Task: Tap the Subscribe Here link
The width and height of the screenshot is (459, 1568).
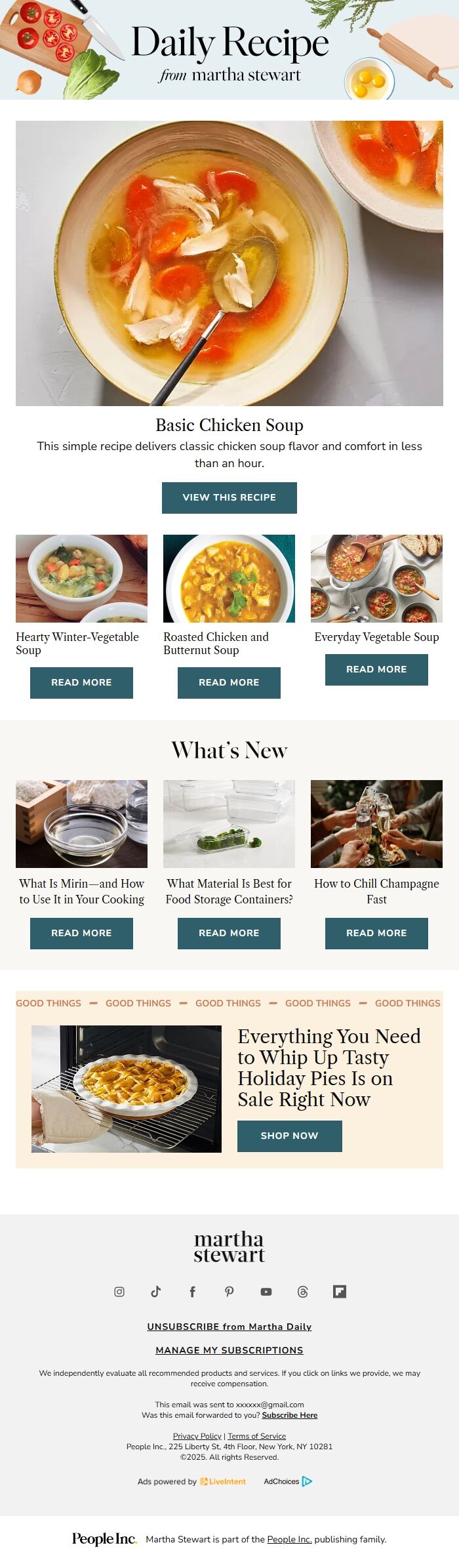Action: point(289,1415)
